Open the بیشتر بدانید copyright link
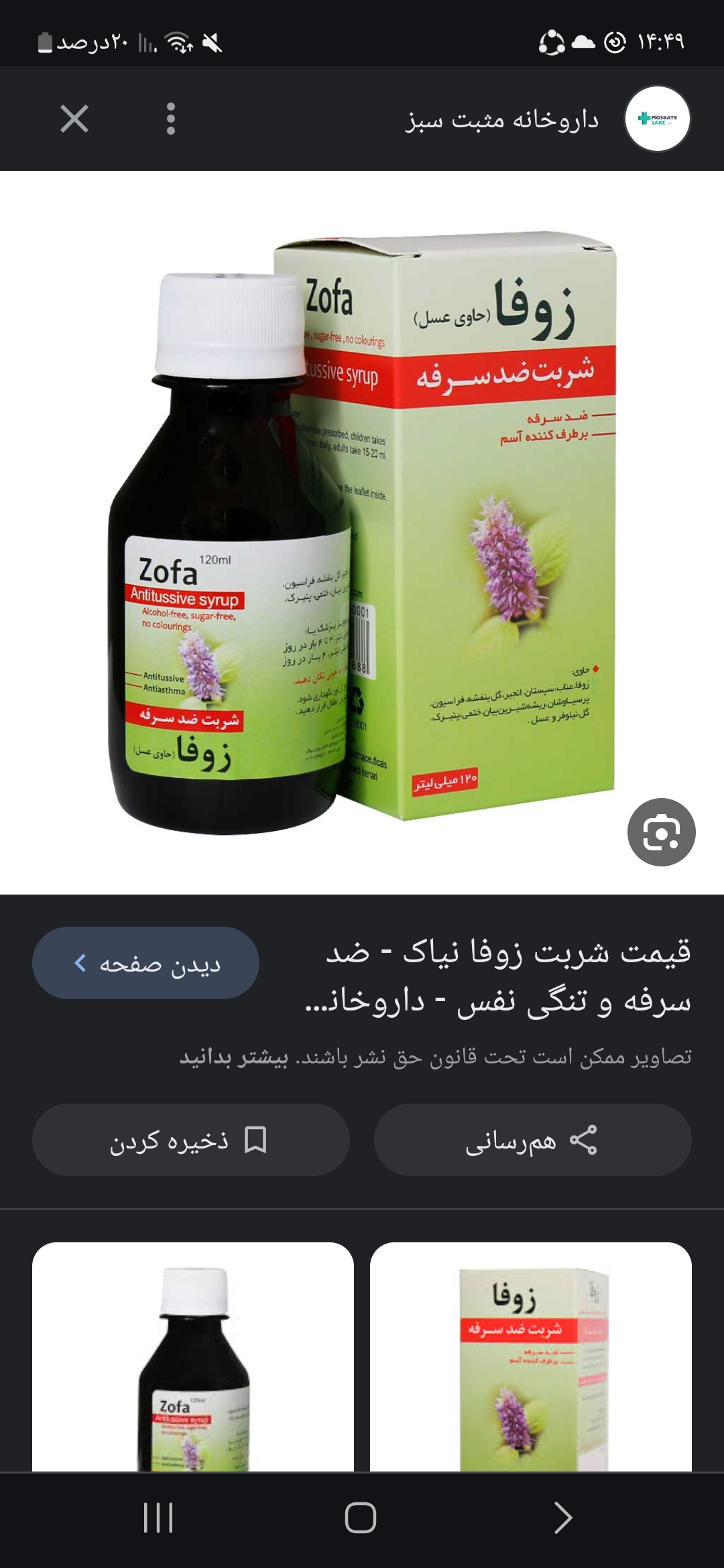The width and height of the screenshot is (724, 1568). click(x=234, y=1057)
